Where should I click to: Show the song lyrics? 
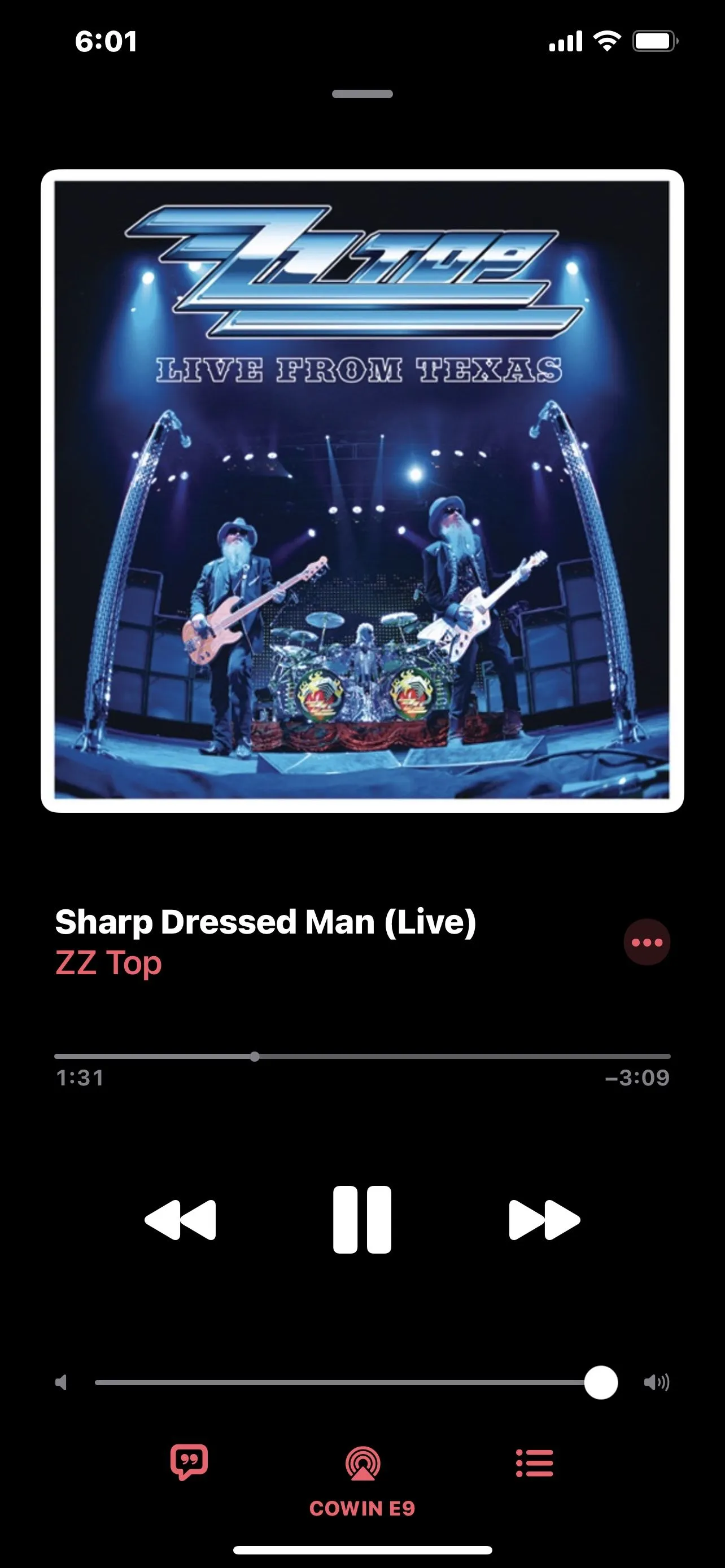[189, 1461]
